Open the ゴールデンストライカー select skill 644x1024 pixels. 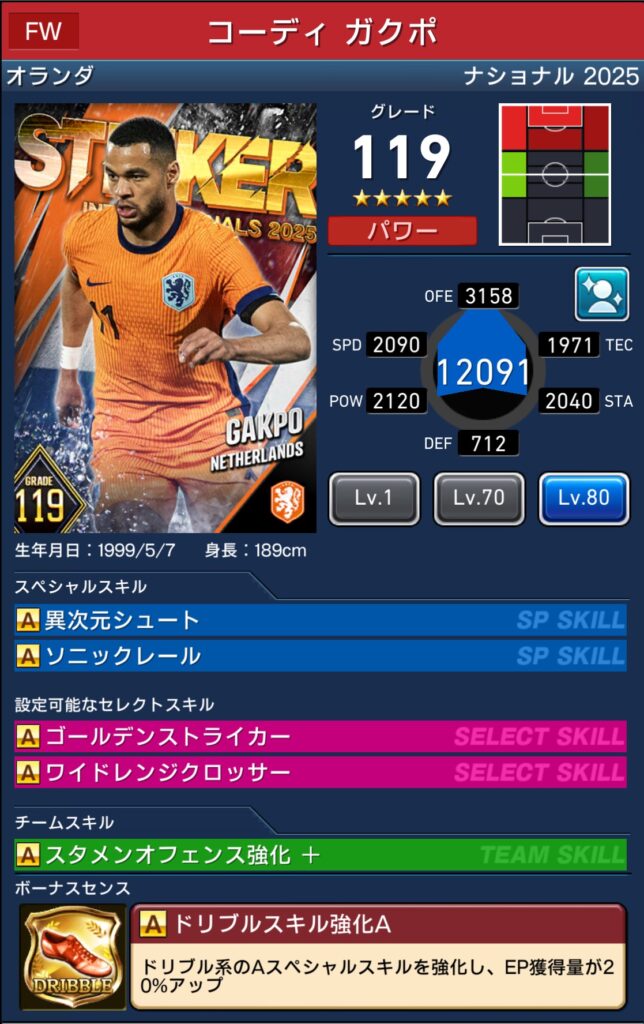click(321, 737)
